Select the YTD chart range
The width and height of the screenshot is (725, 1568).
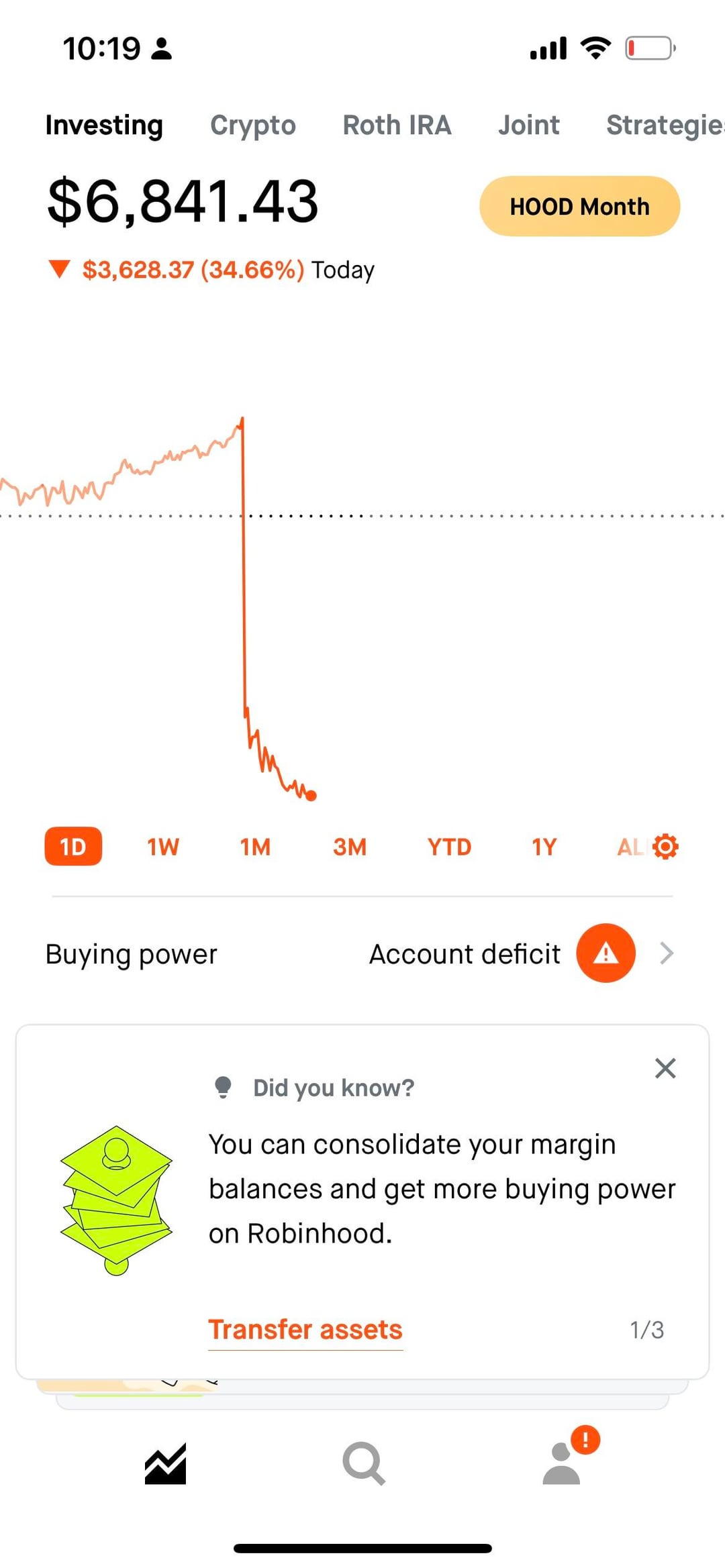coord(449,847)
